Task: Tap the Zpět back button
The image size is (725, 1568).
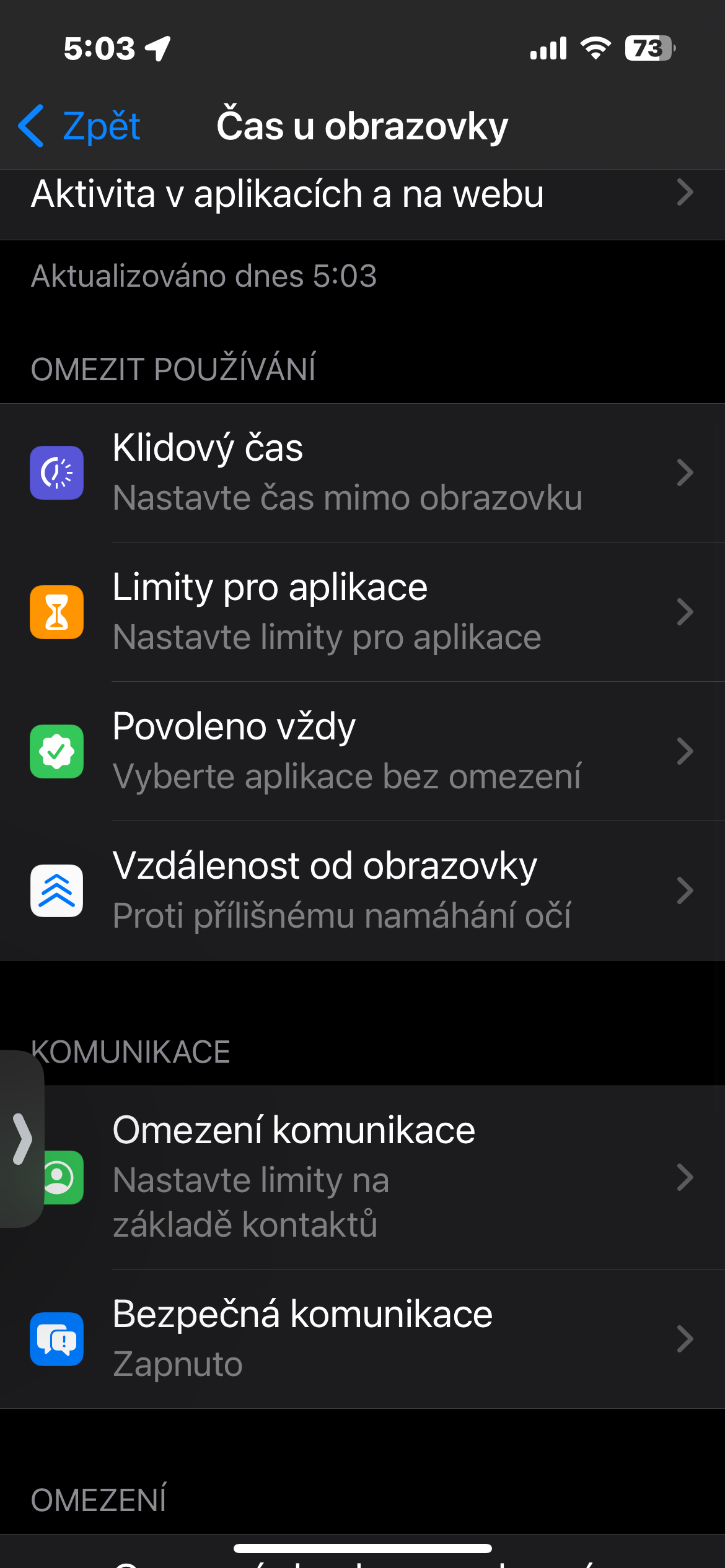Action: point(79,124)
